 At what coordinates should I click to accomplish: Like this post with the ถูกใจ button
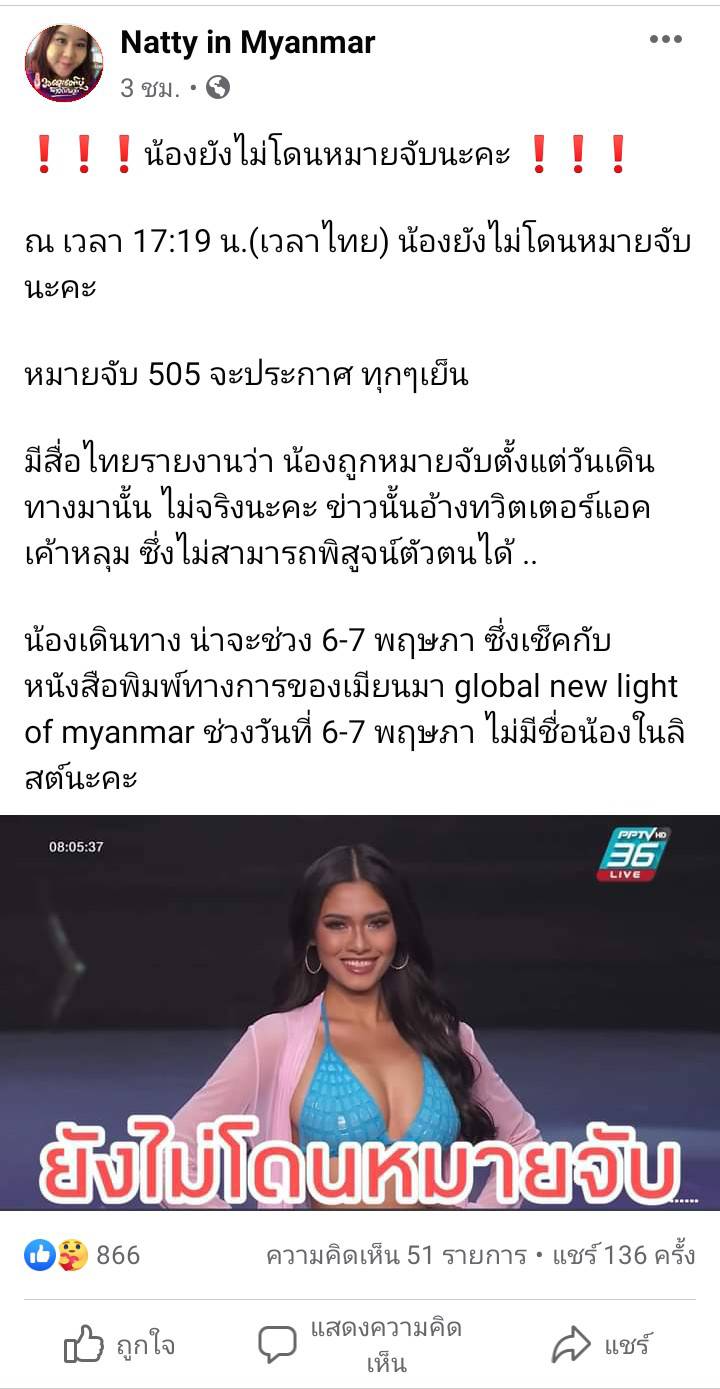click(x=120, y=1345)
